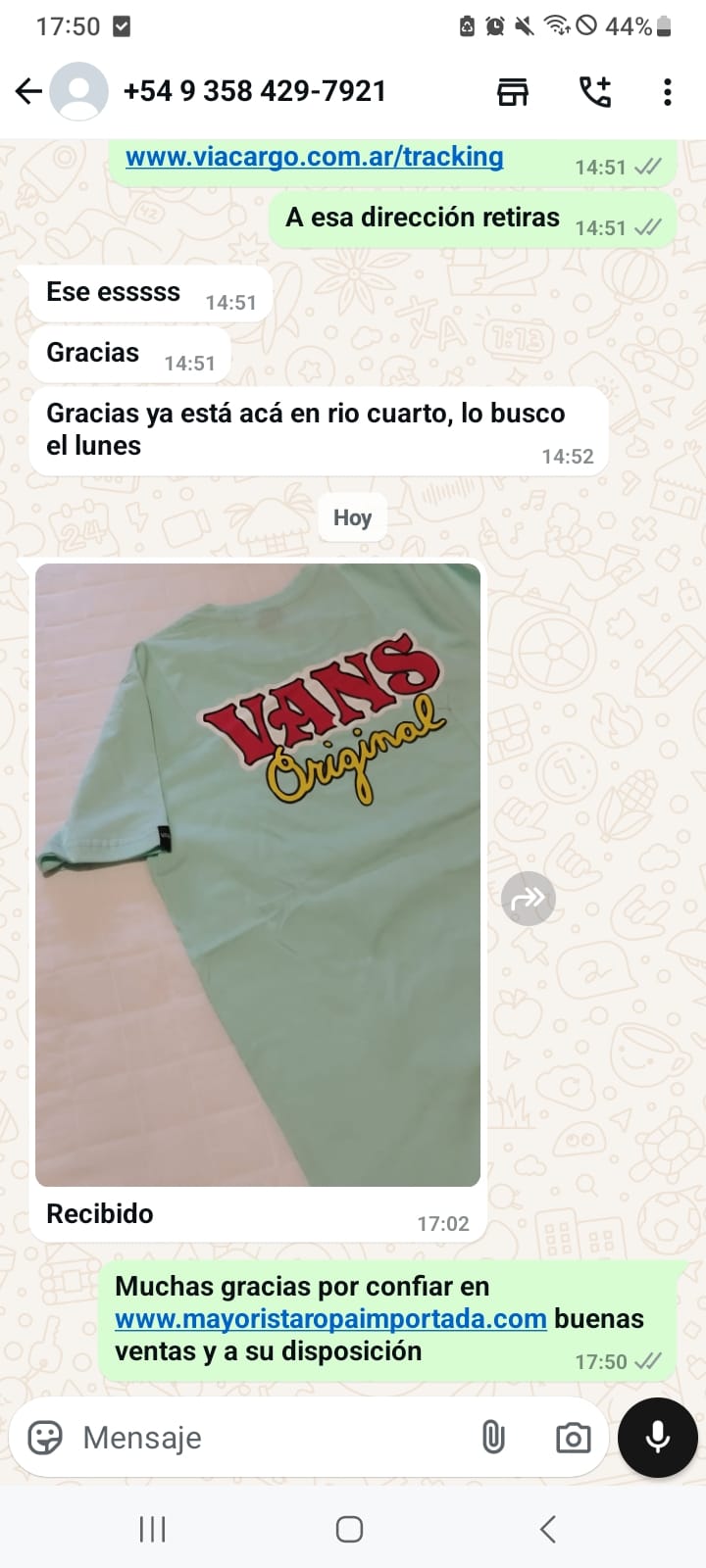
Task: Open the viacargo.com.ar/tracking link
Action: coord(315,157)
